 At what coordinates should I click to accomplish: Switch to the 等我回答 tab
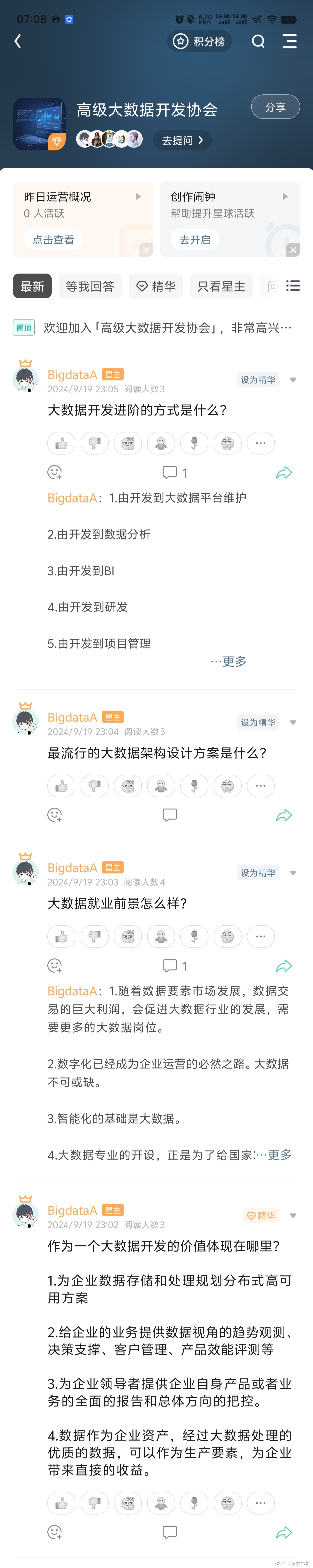(x=90, y=286)
